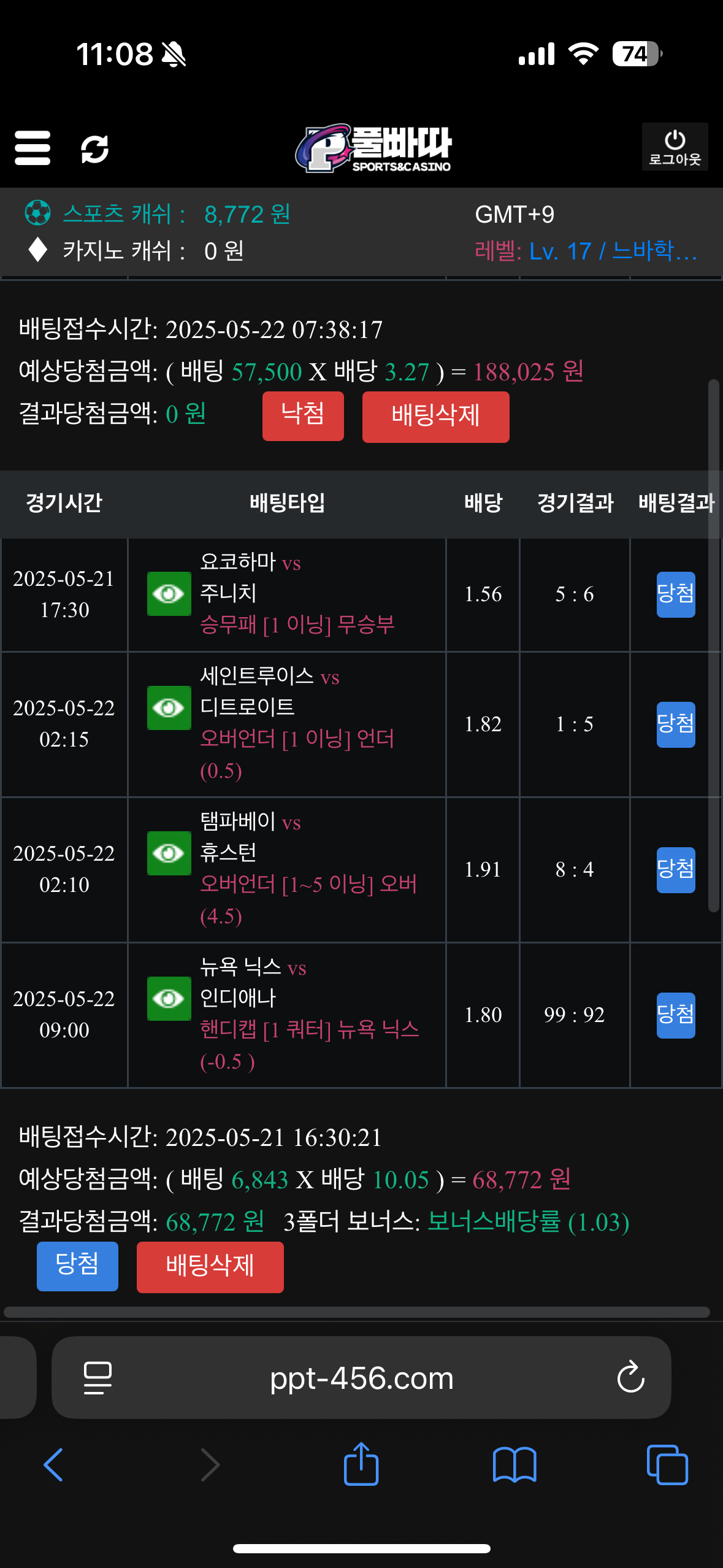
Task: Open Safari bookmarks
Action: [x=515, y=1465]
